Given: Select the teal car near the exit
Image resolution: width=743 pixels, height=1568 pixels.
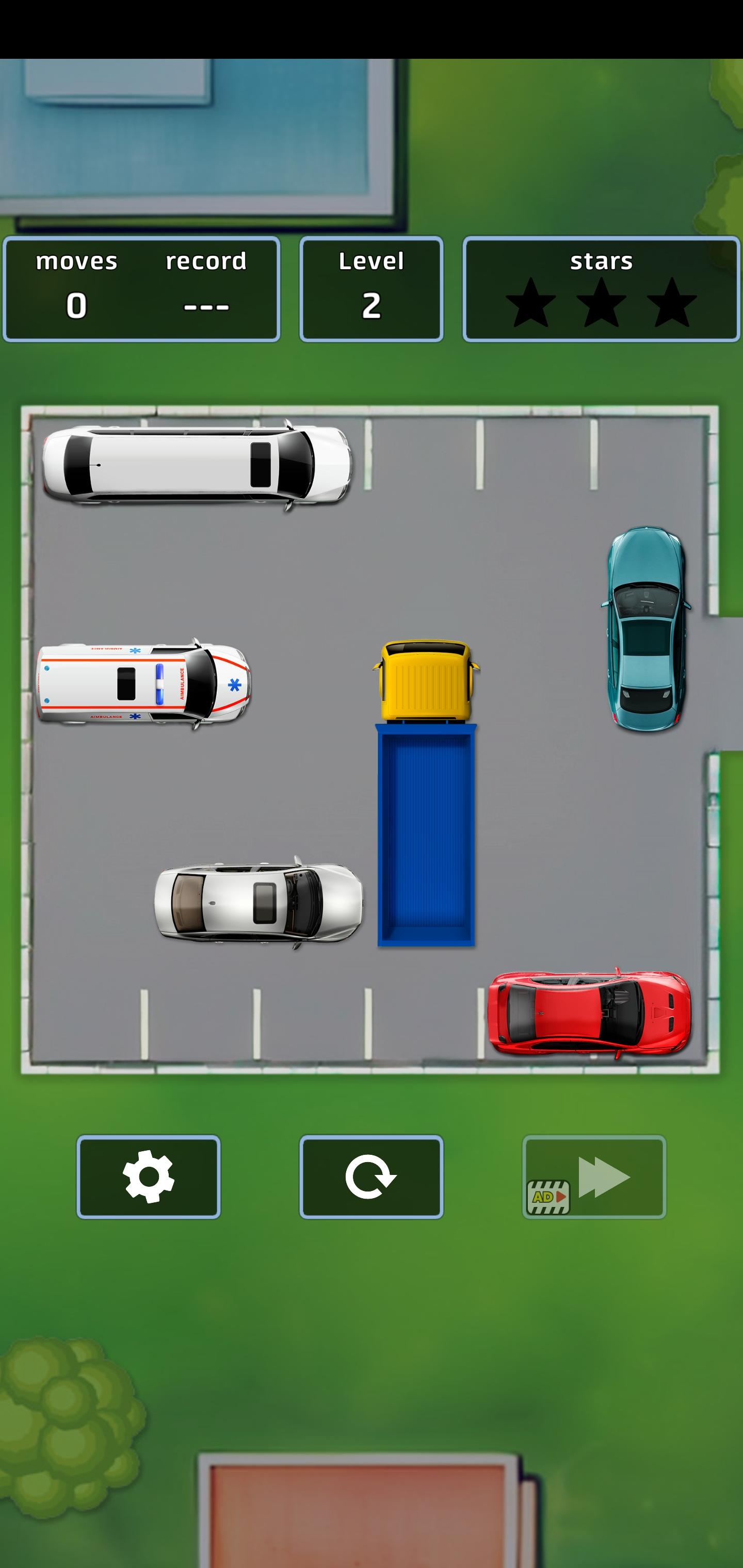Looking at the screenshot, I should pyautogui.click(x=645, y=628).
